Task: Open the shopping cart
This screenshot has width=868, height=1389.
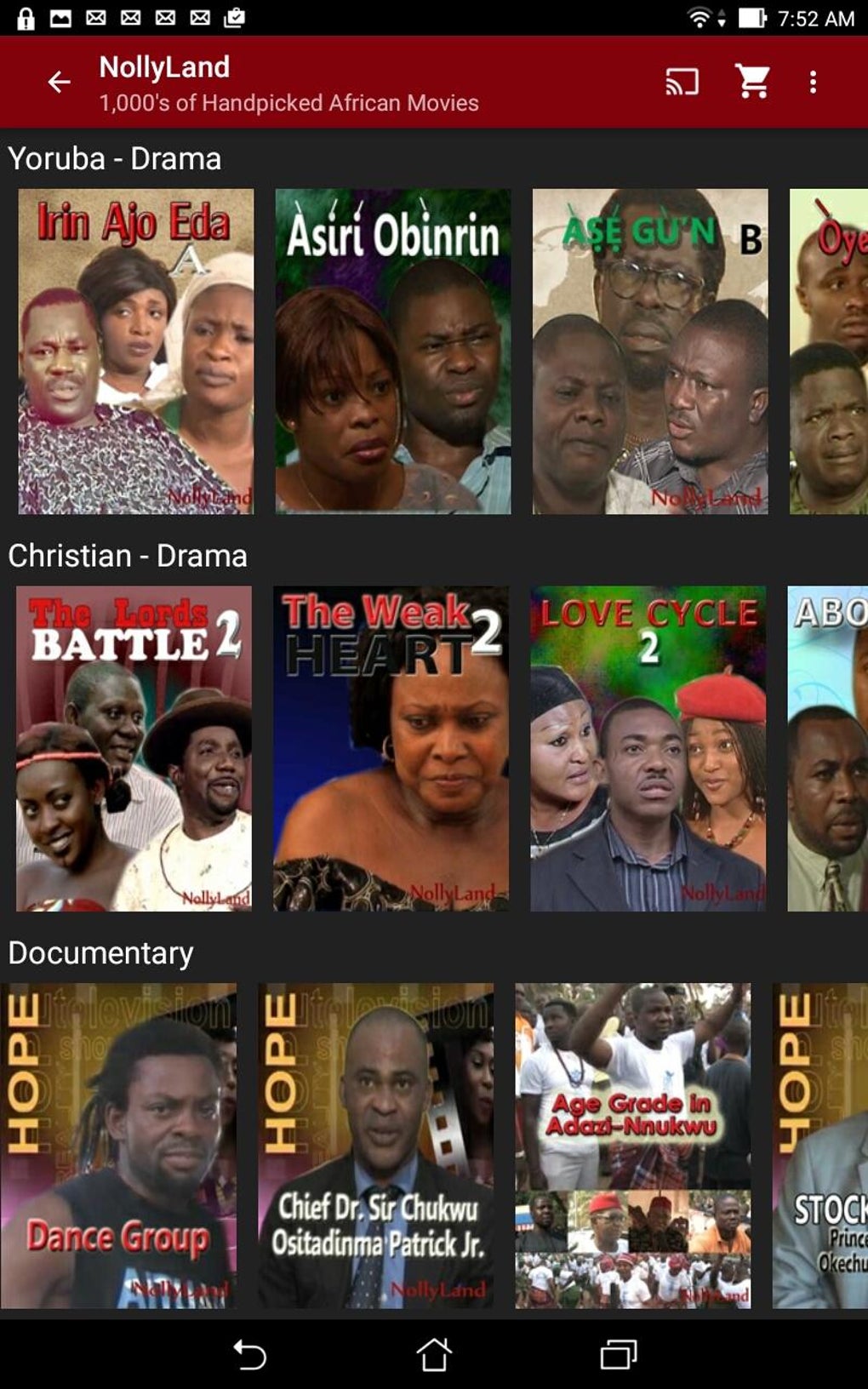Action: (751, 82)
